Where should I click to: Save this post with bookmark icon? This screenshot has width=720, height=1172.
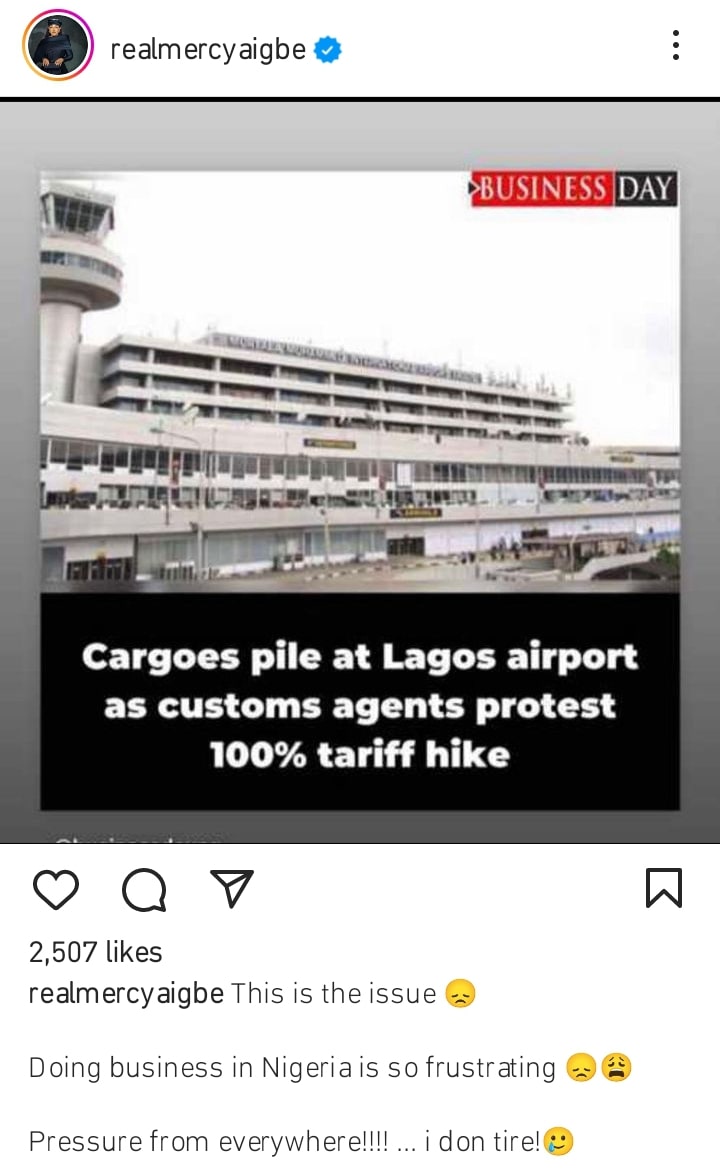pyautogui.click(x=664, y=888)
